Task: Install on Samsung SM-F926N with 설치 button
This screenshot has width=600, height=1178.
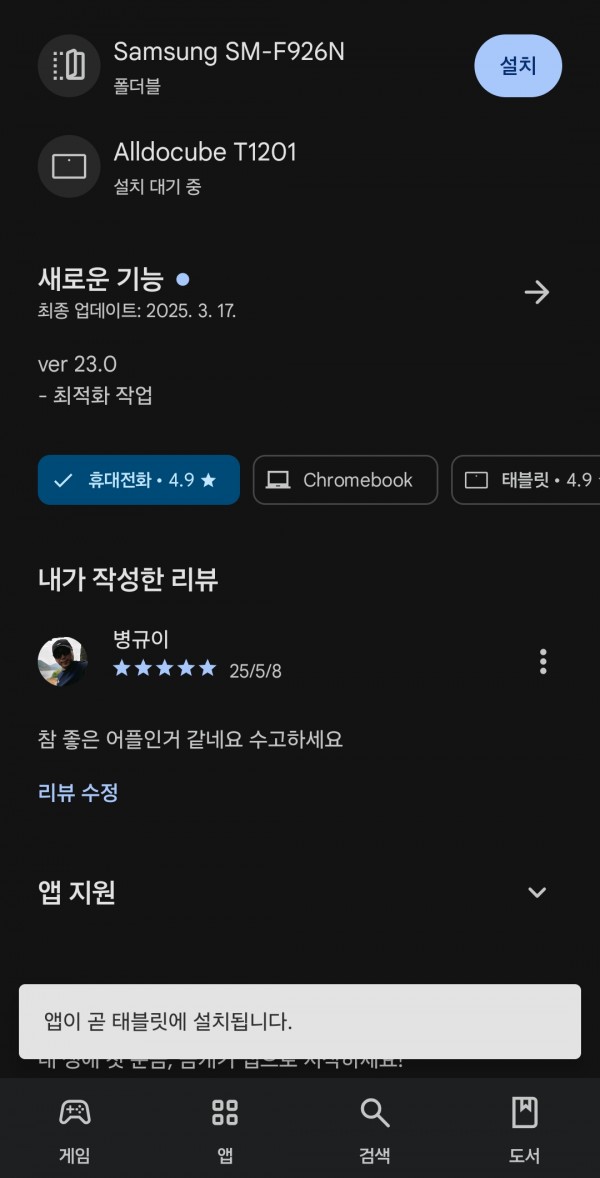Action: [x=518, y=66]
